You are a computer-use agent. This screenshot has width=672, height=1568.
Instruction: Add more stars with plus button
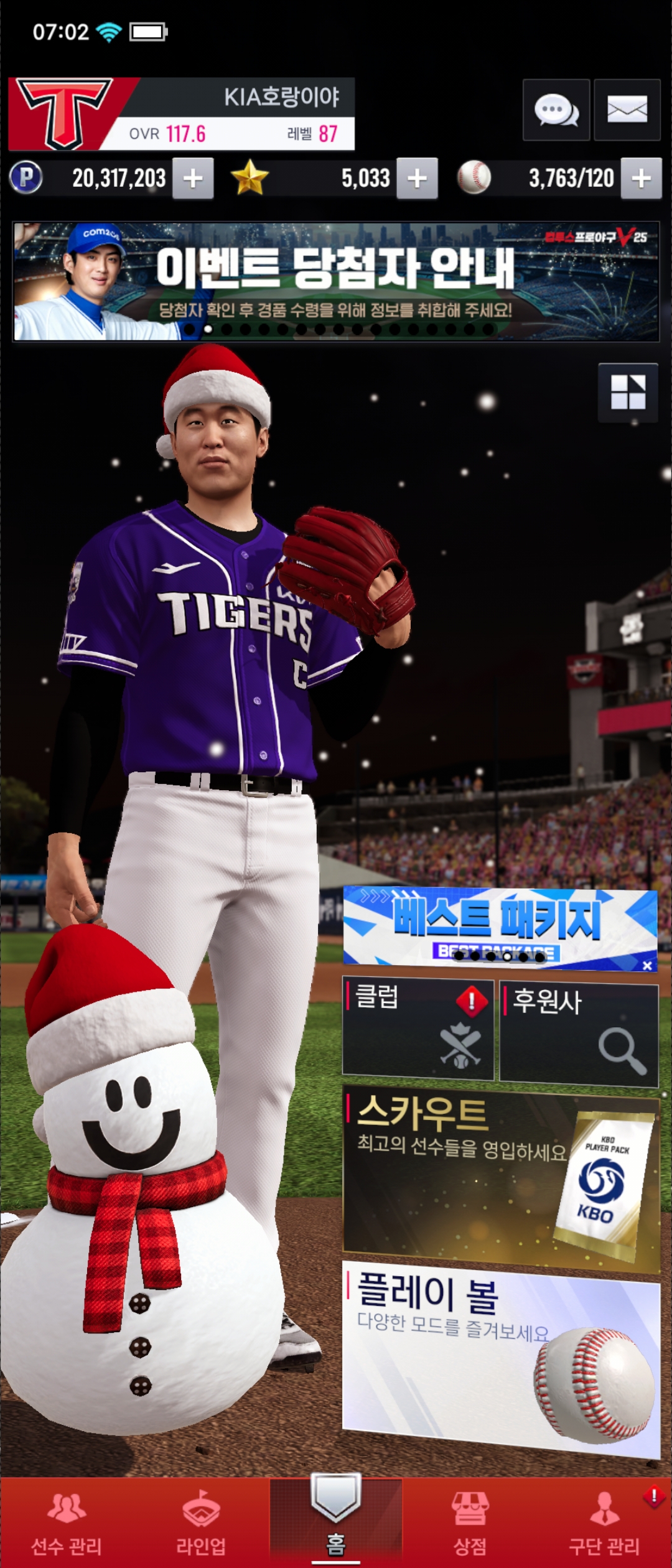(x=417, y=179)
